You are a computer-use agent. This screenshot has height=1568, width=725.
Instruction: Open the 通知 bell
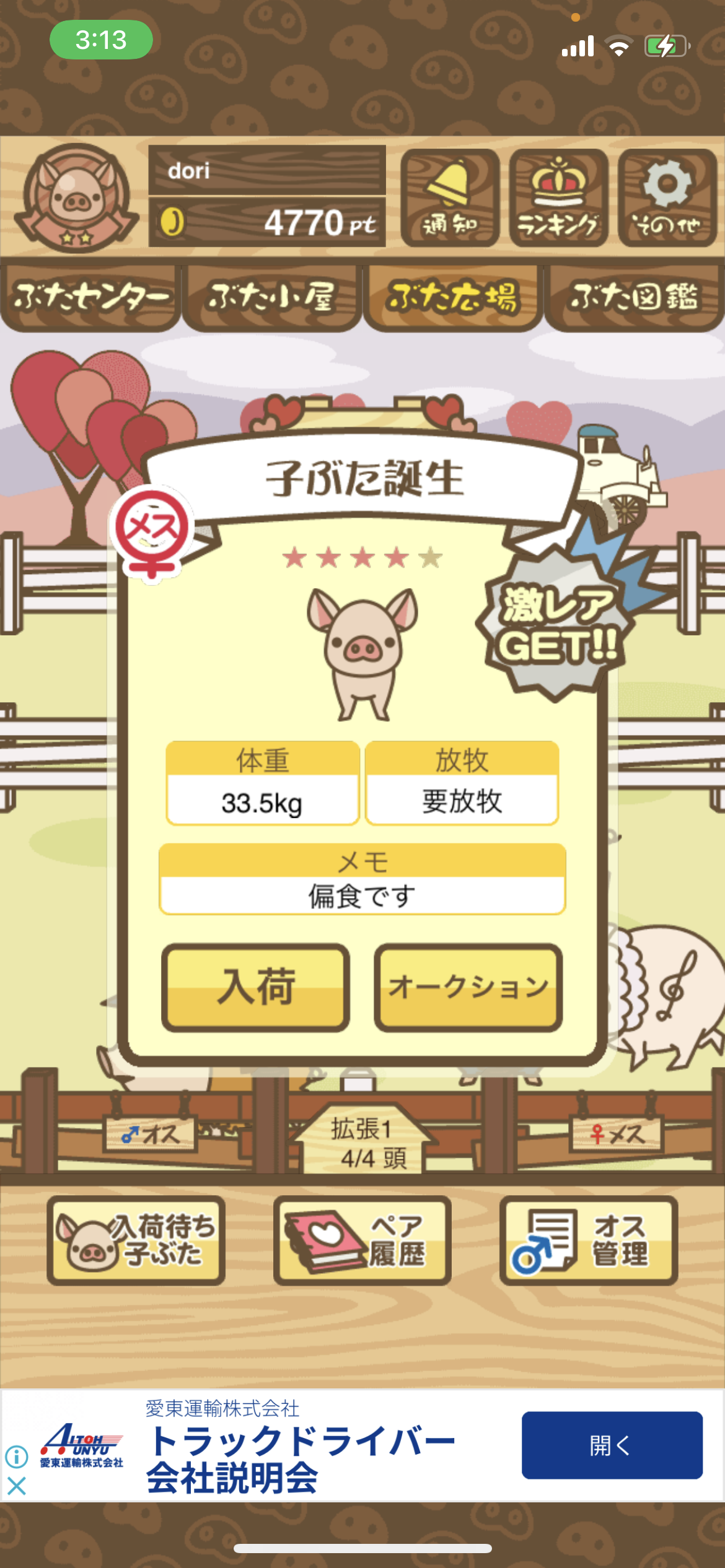pos(450,198)
